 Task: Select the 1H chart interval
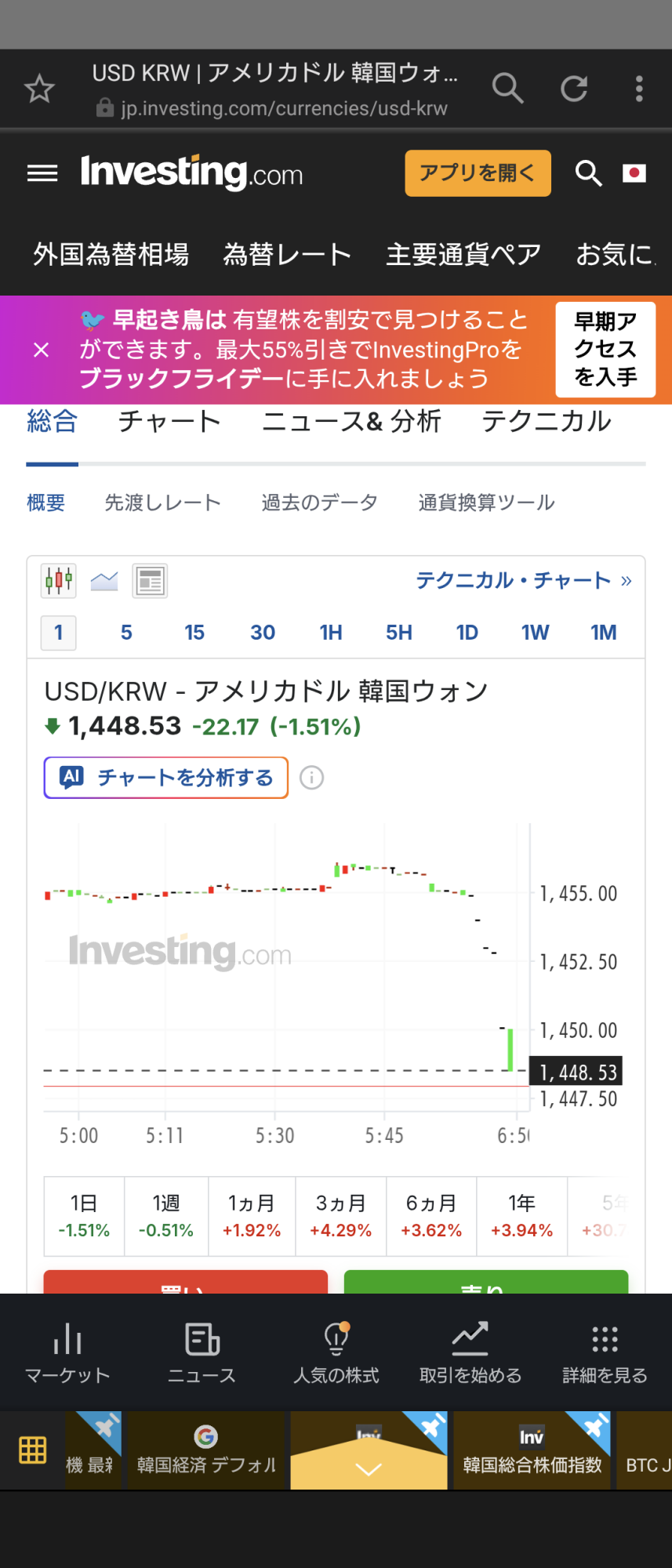tap(330, 633)
